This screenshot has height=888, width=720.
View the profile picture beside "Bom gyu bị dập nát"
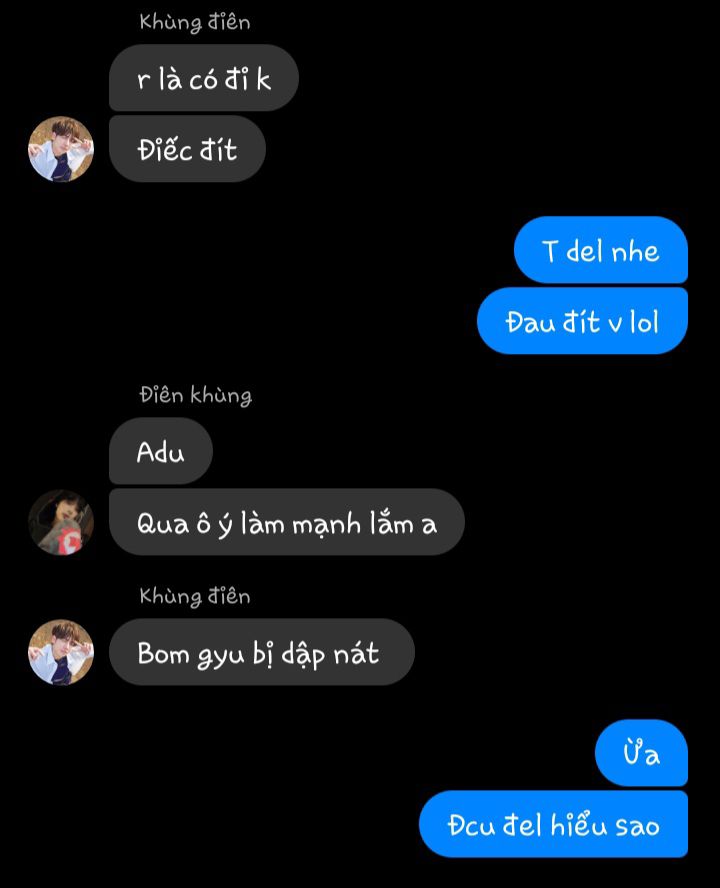(61, 652)
